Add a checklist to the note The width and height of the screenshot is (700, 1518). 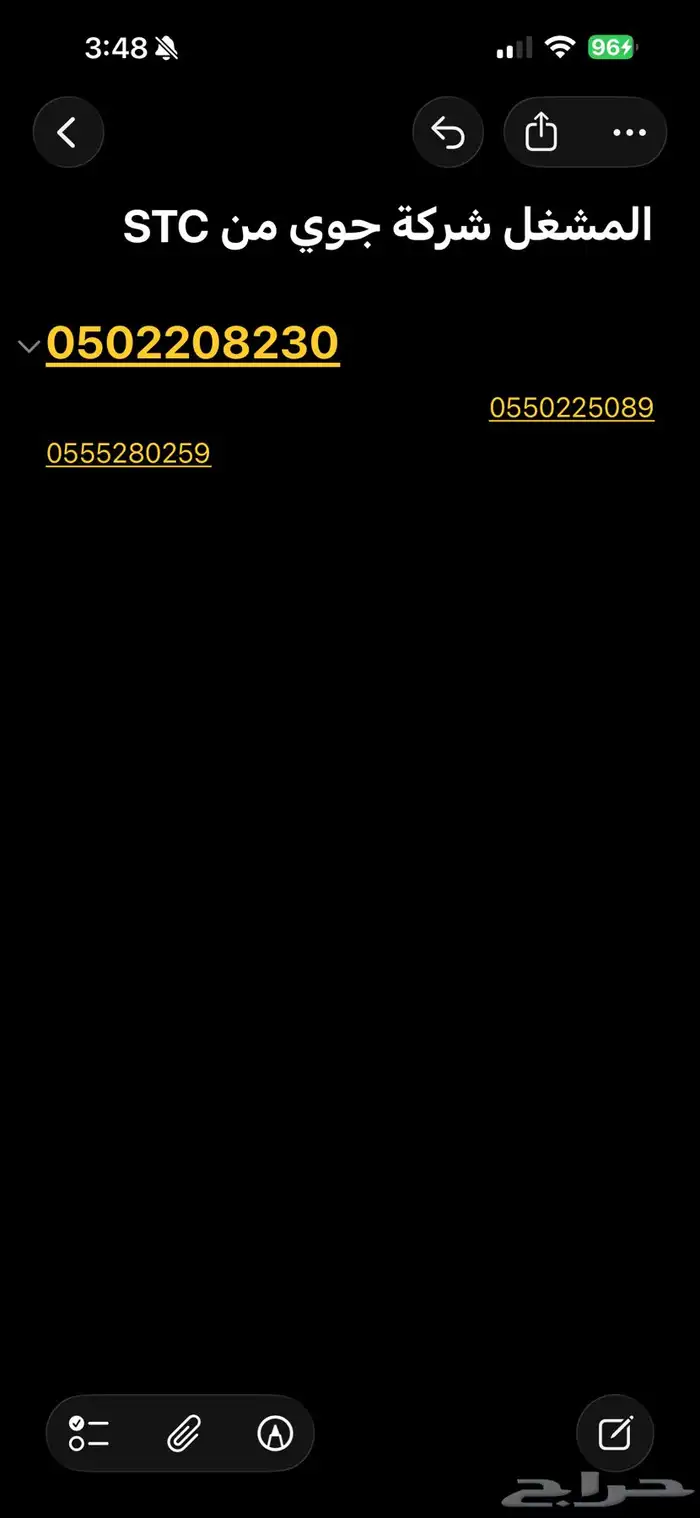point(89,1433)
